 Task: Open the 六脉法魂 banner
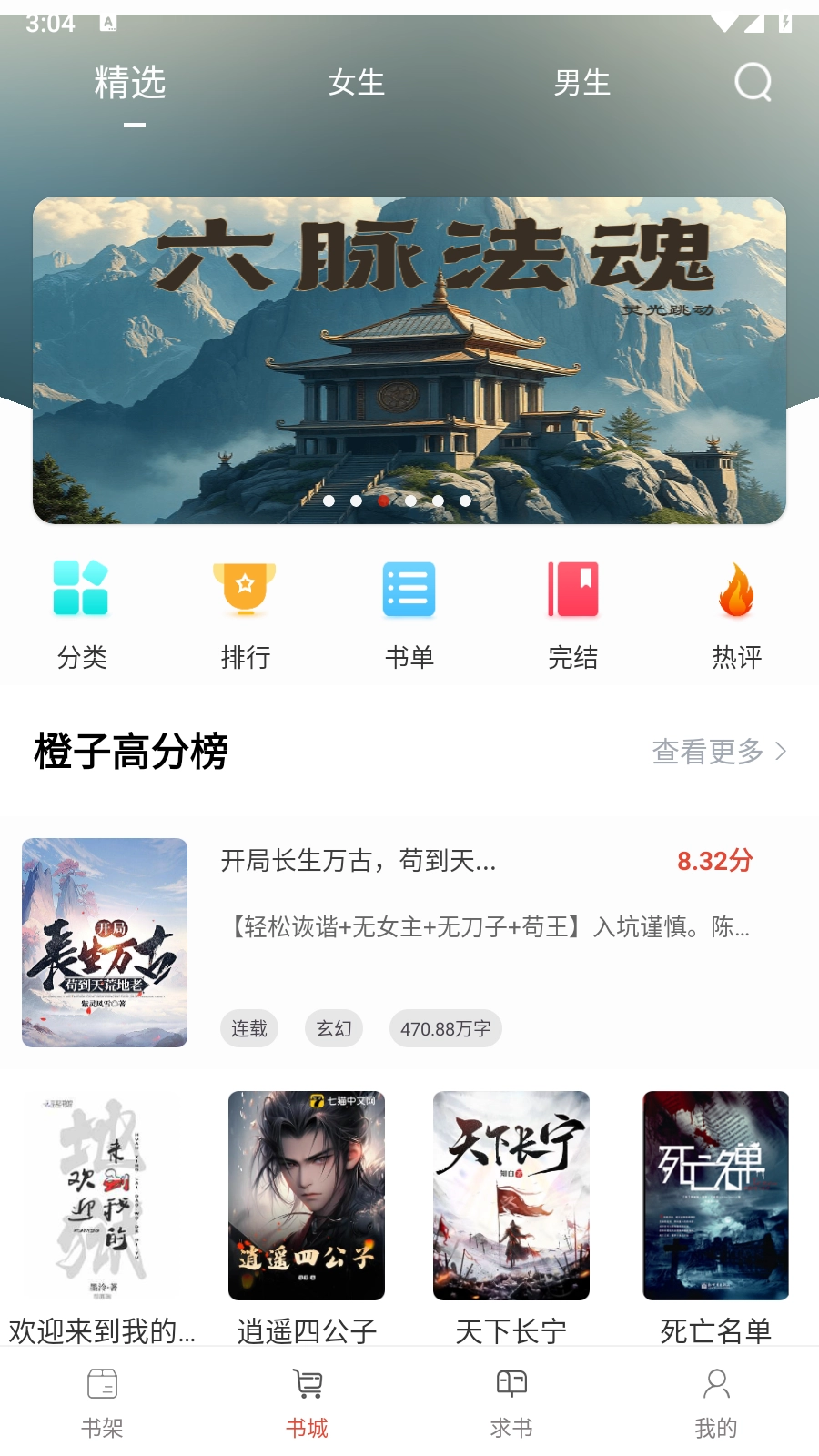pos(409,357)
